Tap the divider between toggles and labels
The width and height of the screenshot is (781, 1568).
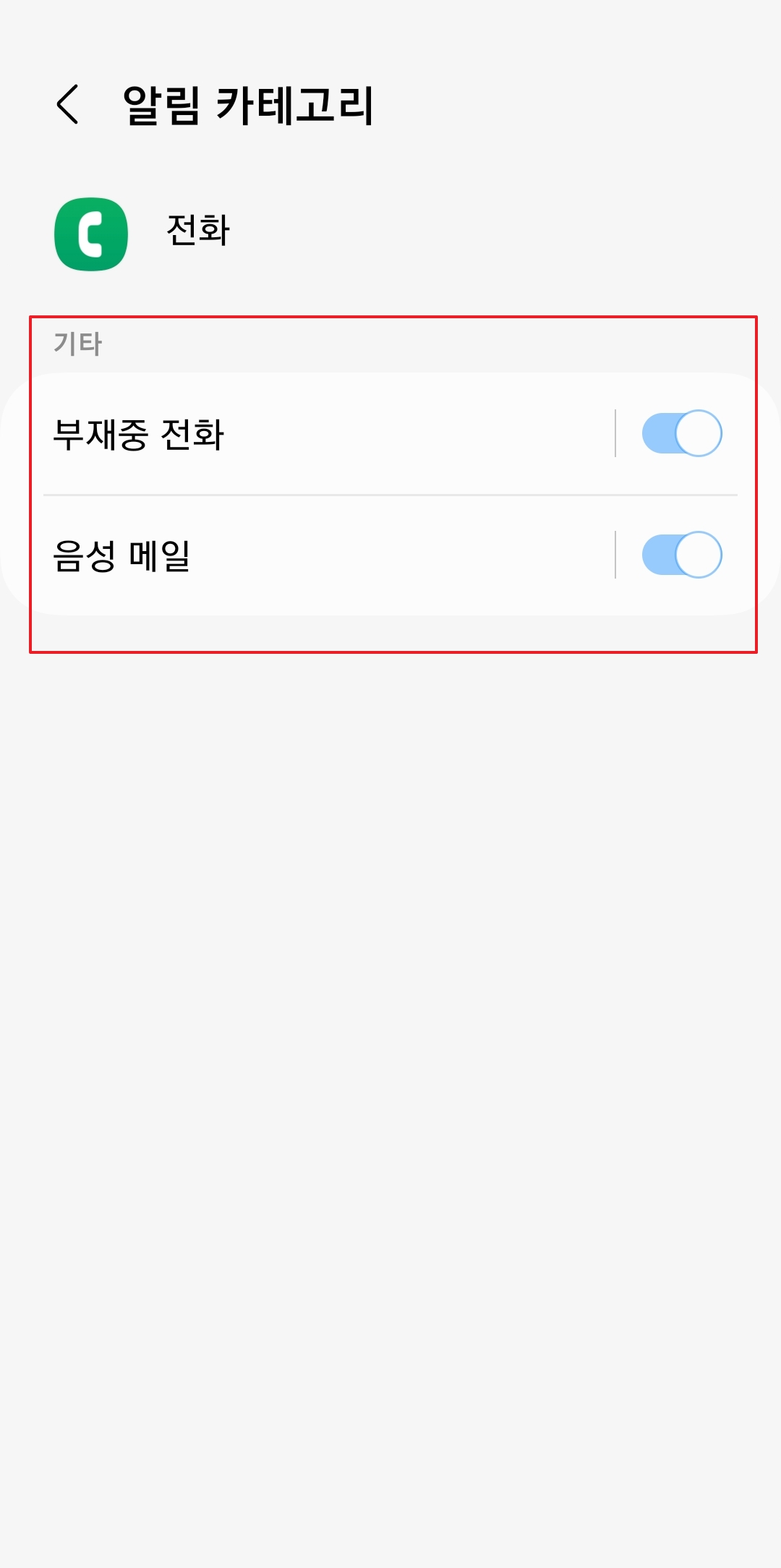click(615, 434)
